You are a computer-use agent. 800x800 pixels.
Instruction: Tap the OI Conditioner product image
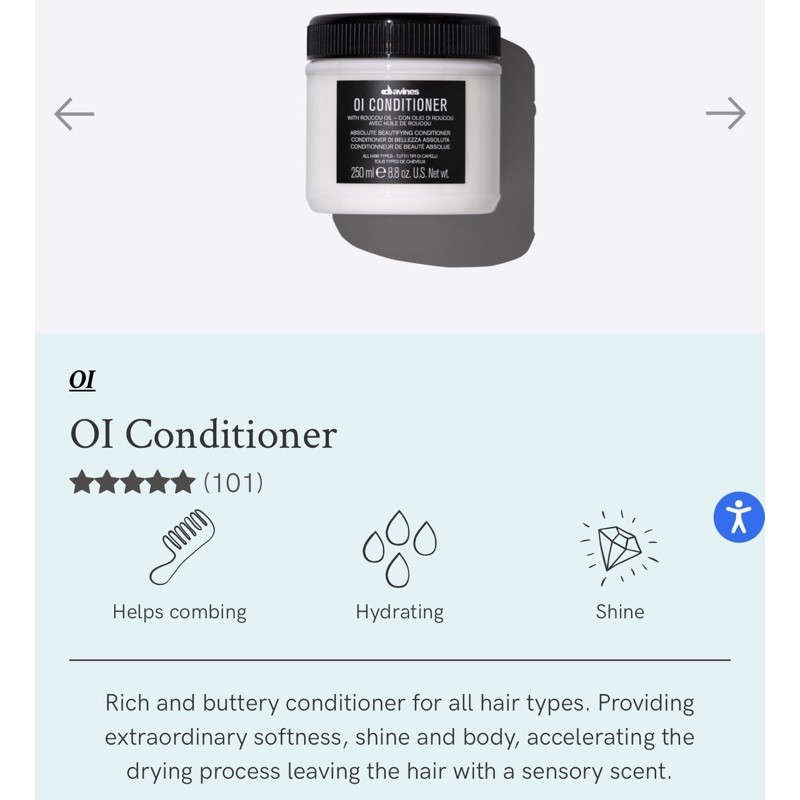coord(405,114)
